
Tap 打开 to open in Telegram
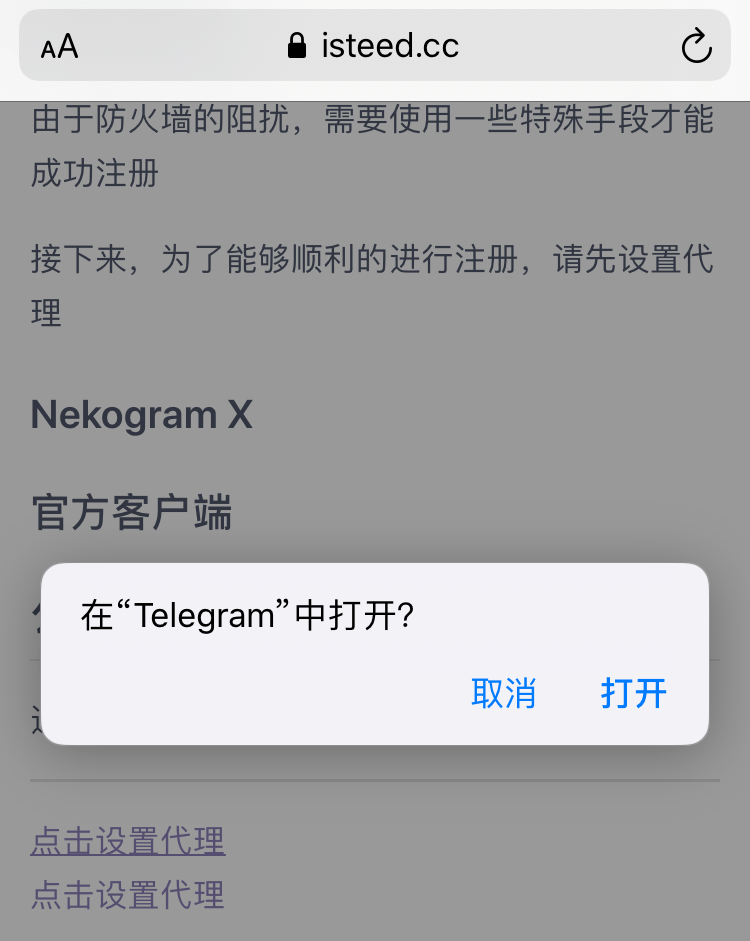(633, 693)
